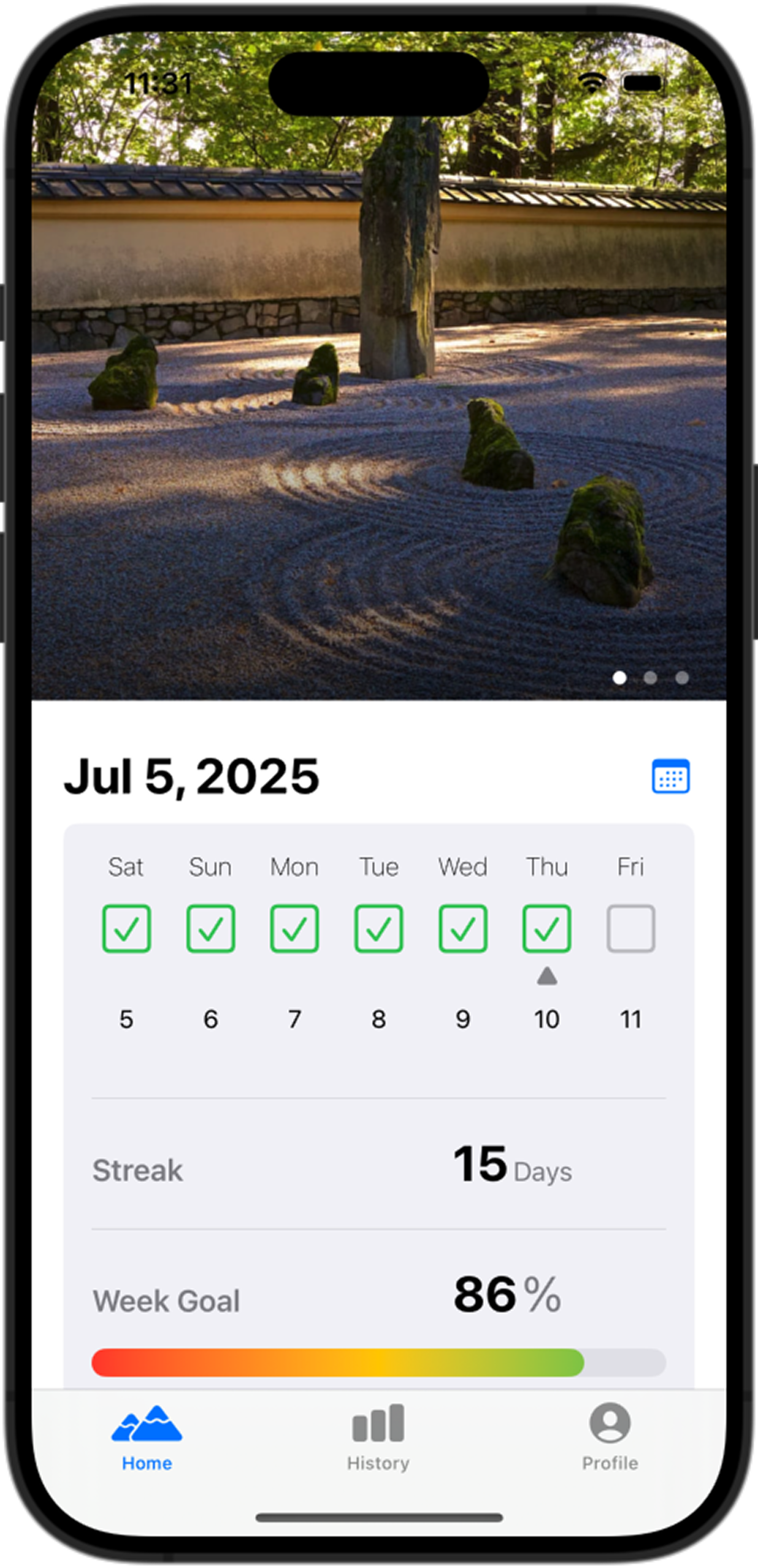This screenshot has height=1568, width=758.
Task: Uncheck Tuesday's checkbox
Action: 378,928
